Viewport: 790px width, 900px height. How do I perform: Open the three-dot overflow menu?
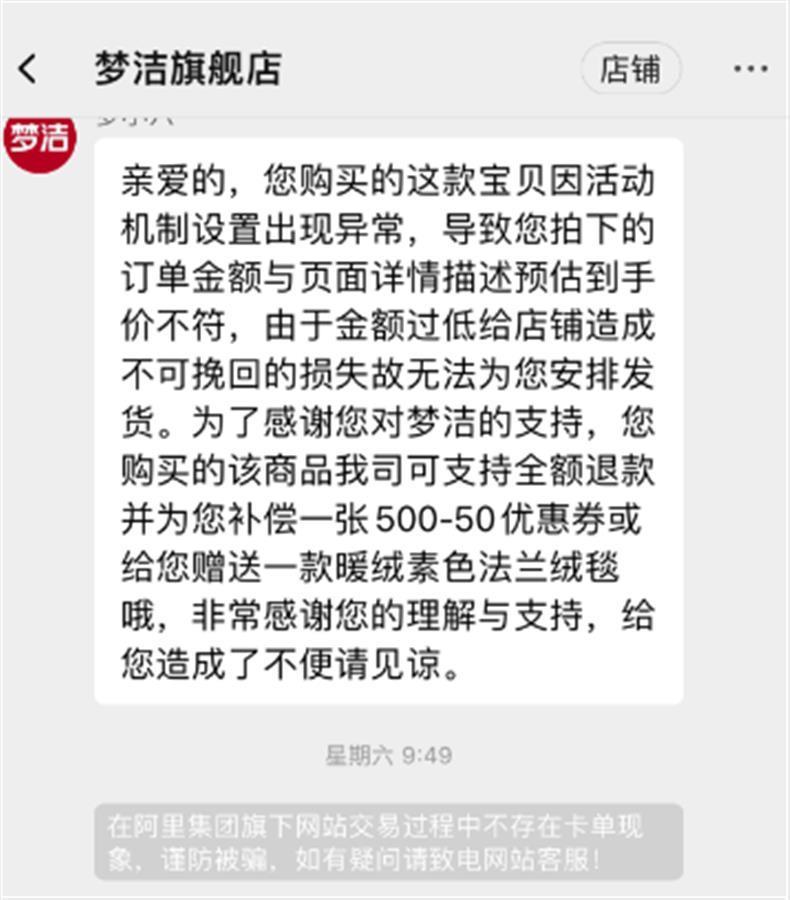click(x=750, y=69)
